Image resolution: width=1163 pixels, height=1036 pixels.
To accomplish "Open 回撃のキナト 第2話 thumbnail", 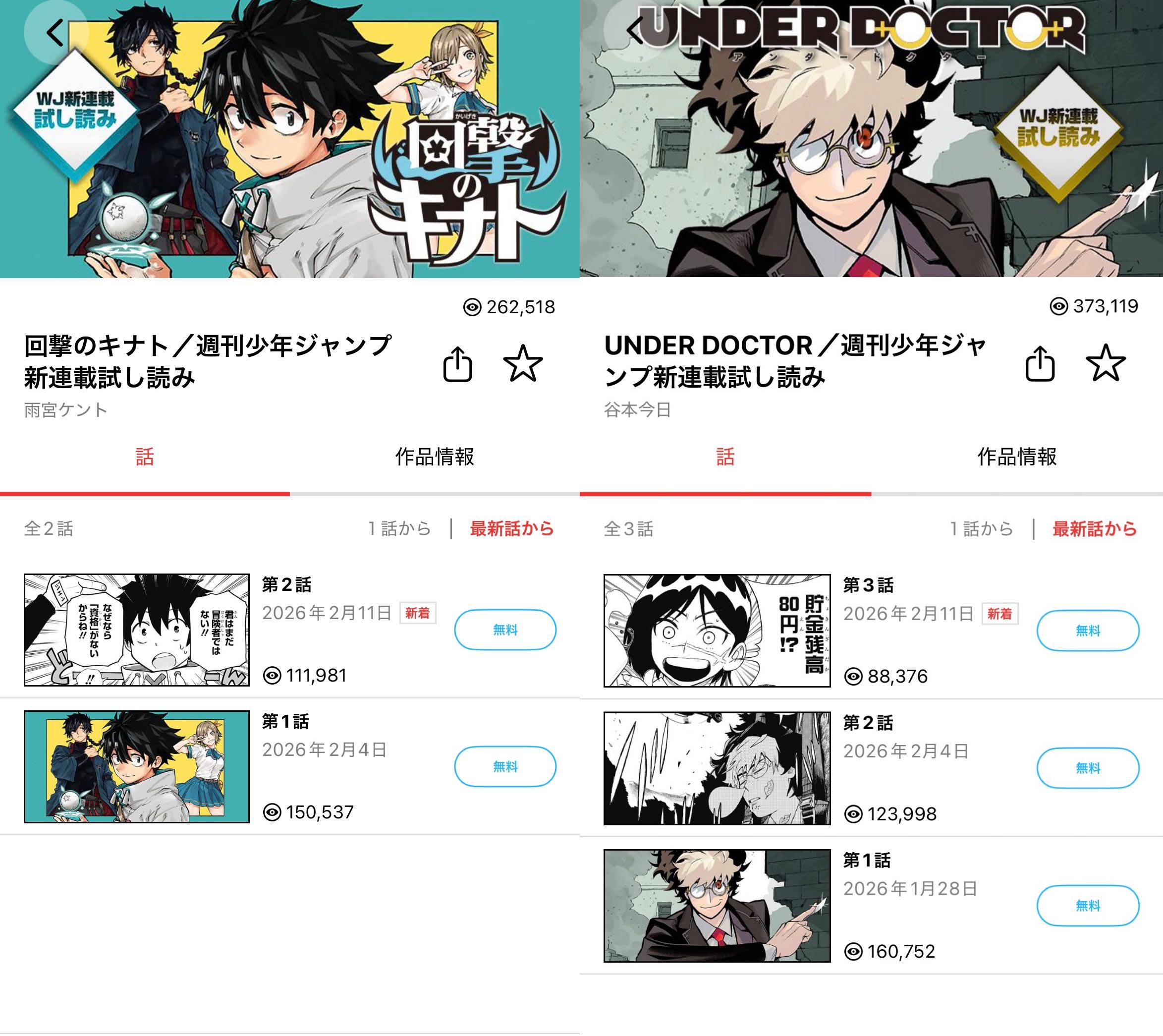I will (x=137, y=630).
